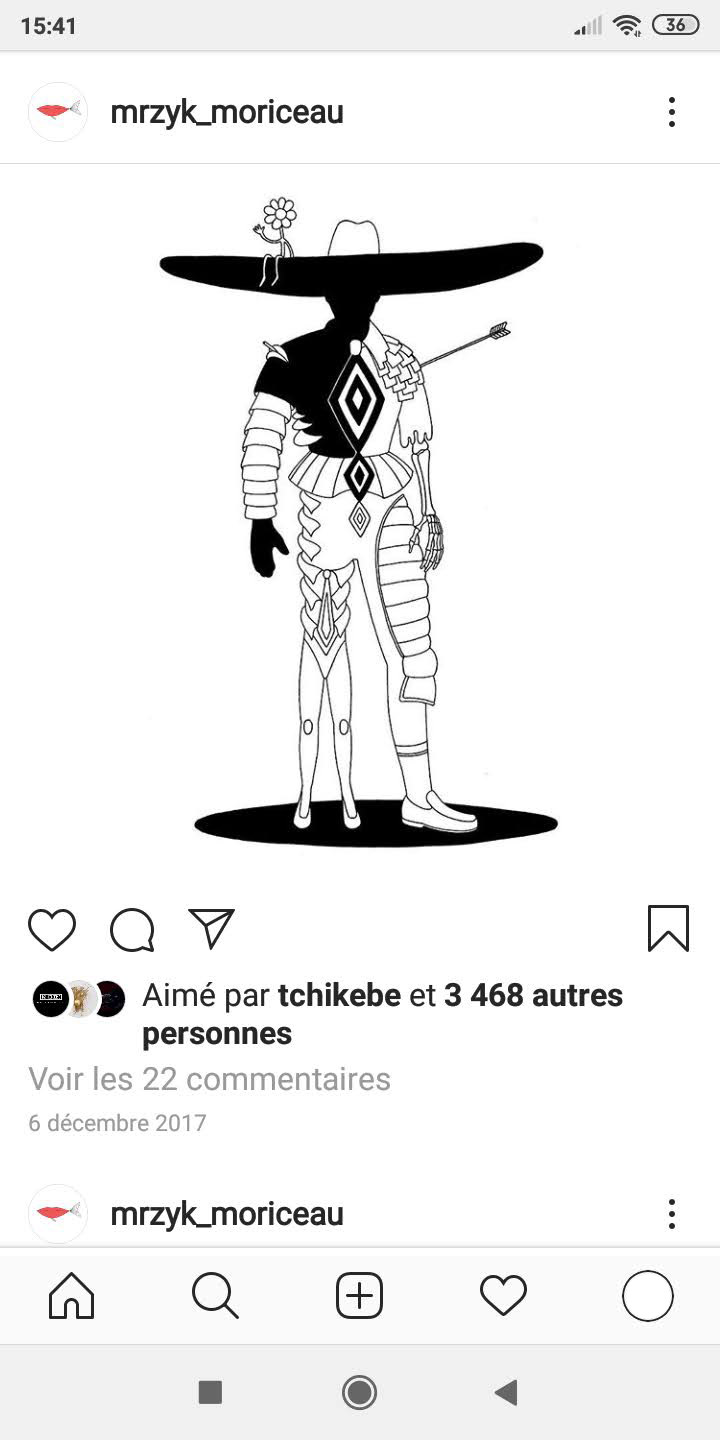Image resolution: width=720 pixels, height=1440 pixels.
Task: Create a new post with the plus icon
Action: (x=359, y=1296)
